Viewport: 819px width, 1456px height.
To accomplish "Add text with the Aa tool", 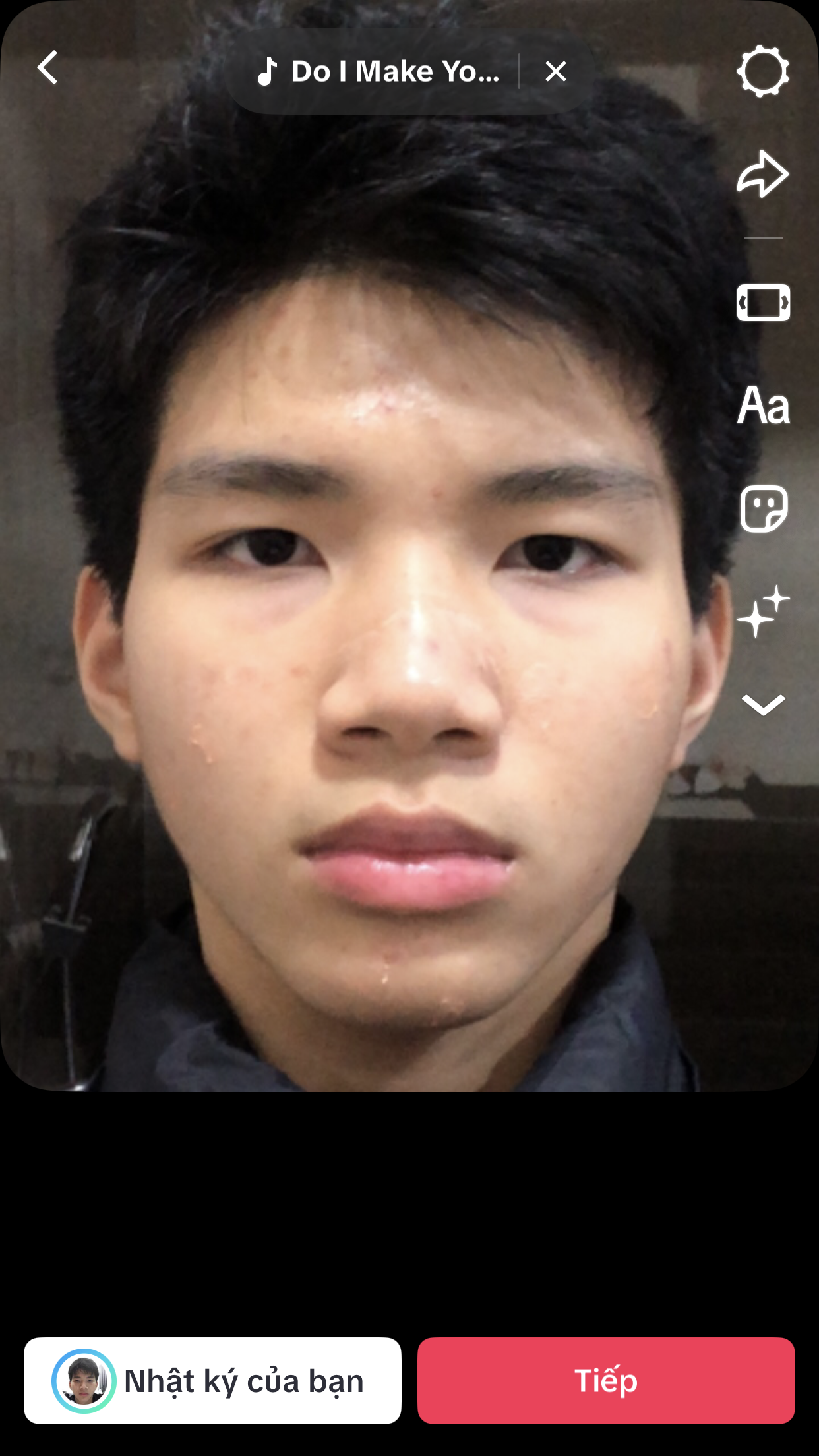I will [763, 406].
